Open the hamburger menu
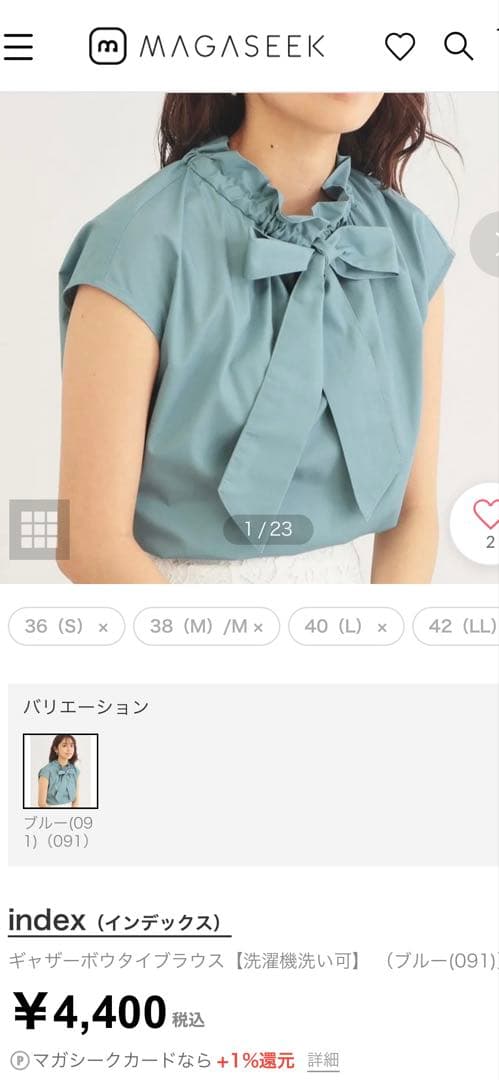This screenshot has height=1080, width=499. [x=18, y=47]
